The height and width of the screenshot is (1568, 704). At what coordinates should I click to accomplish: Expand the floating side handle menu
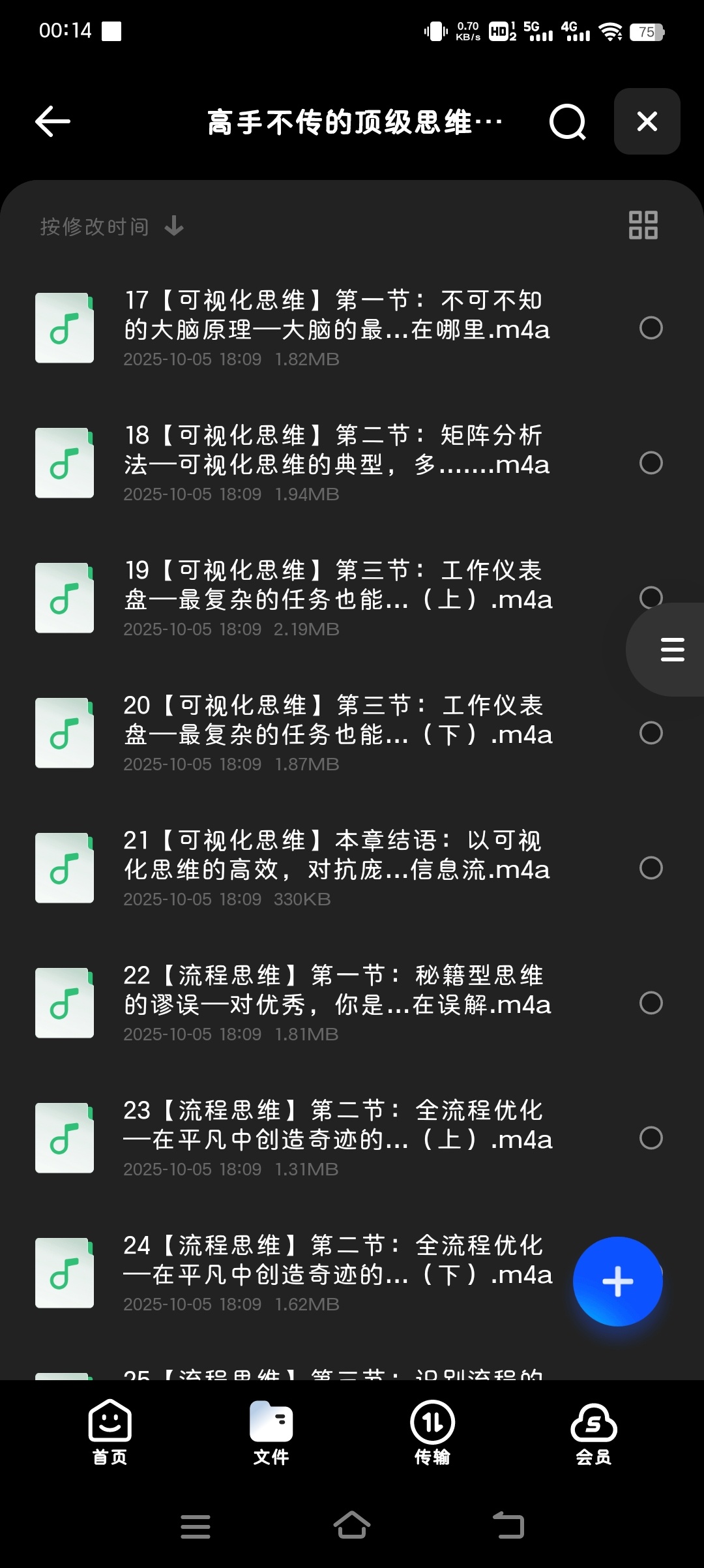(672, 650)
